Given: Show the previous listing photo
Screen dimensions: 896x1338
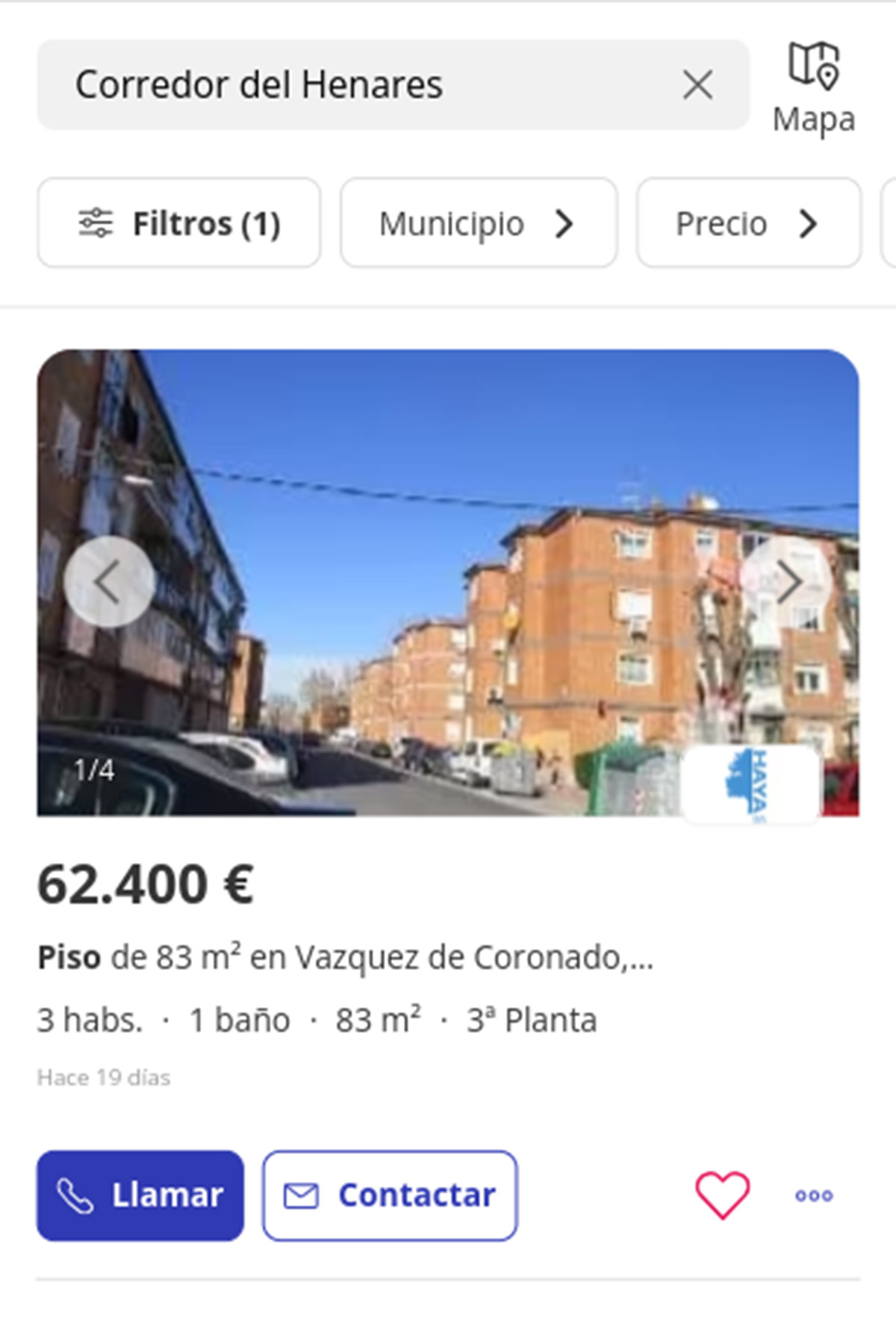Looking at the screenshot, I should (109, 582).
